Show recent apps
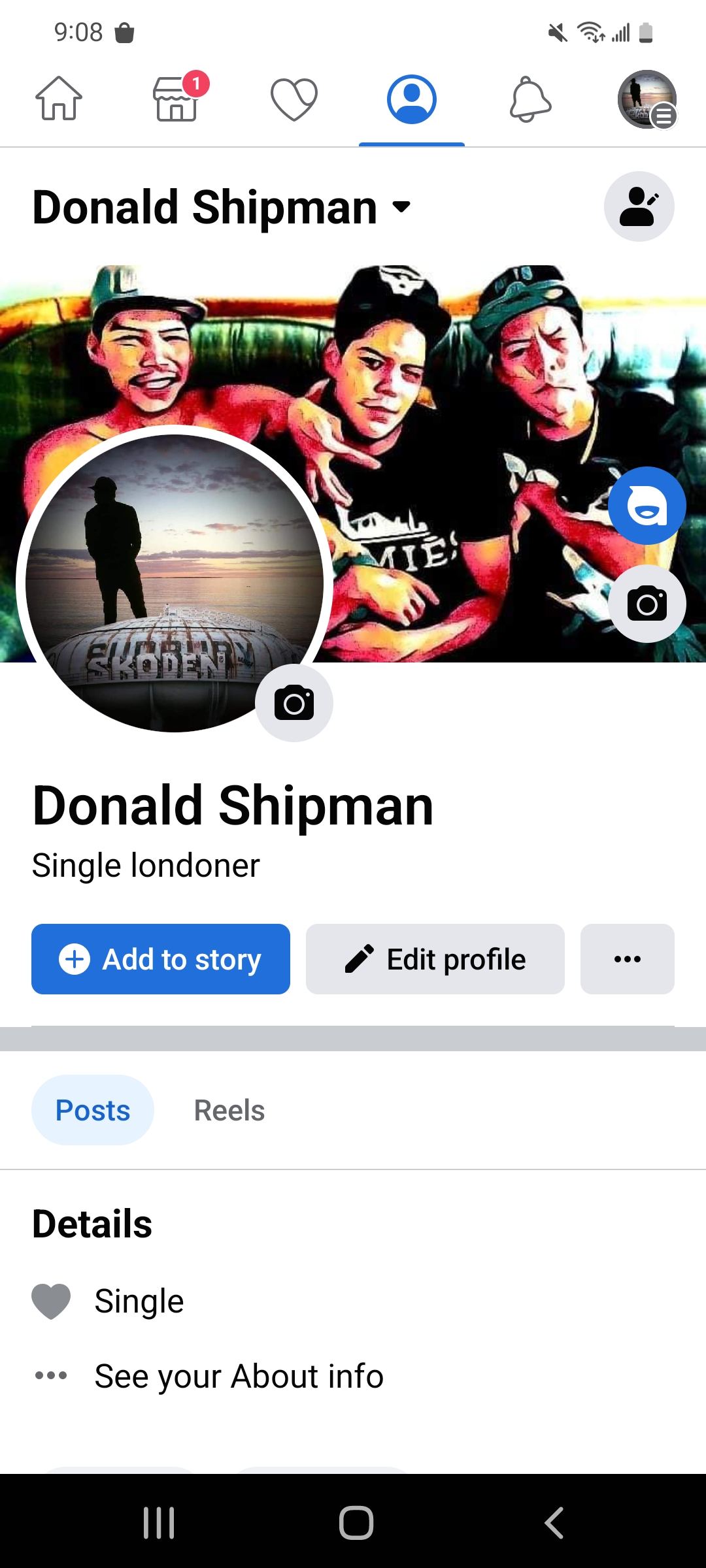Image resolution: width=706 pixels, height=1568 pixels. point(159,1523)
